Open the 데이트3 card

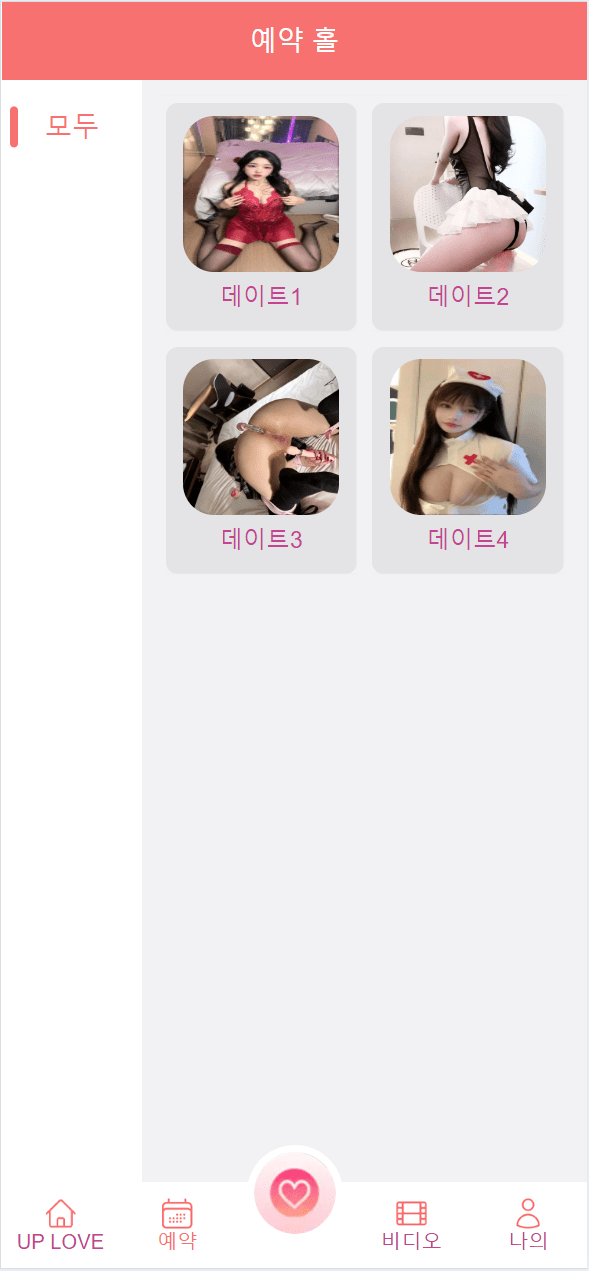click(x=261, y=460)
